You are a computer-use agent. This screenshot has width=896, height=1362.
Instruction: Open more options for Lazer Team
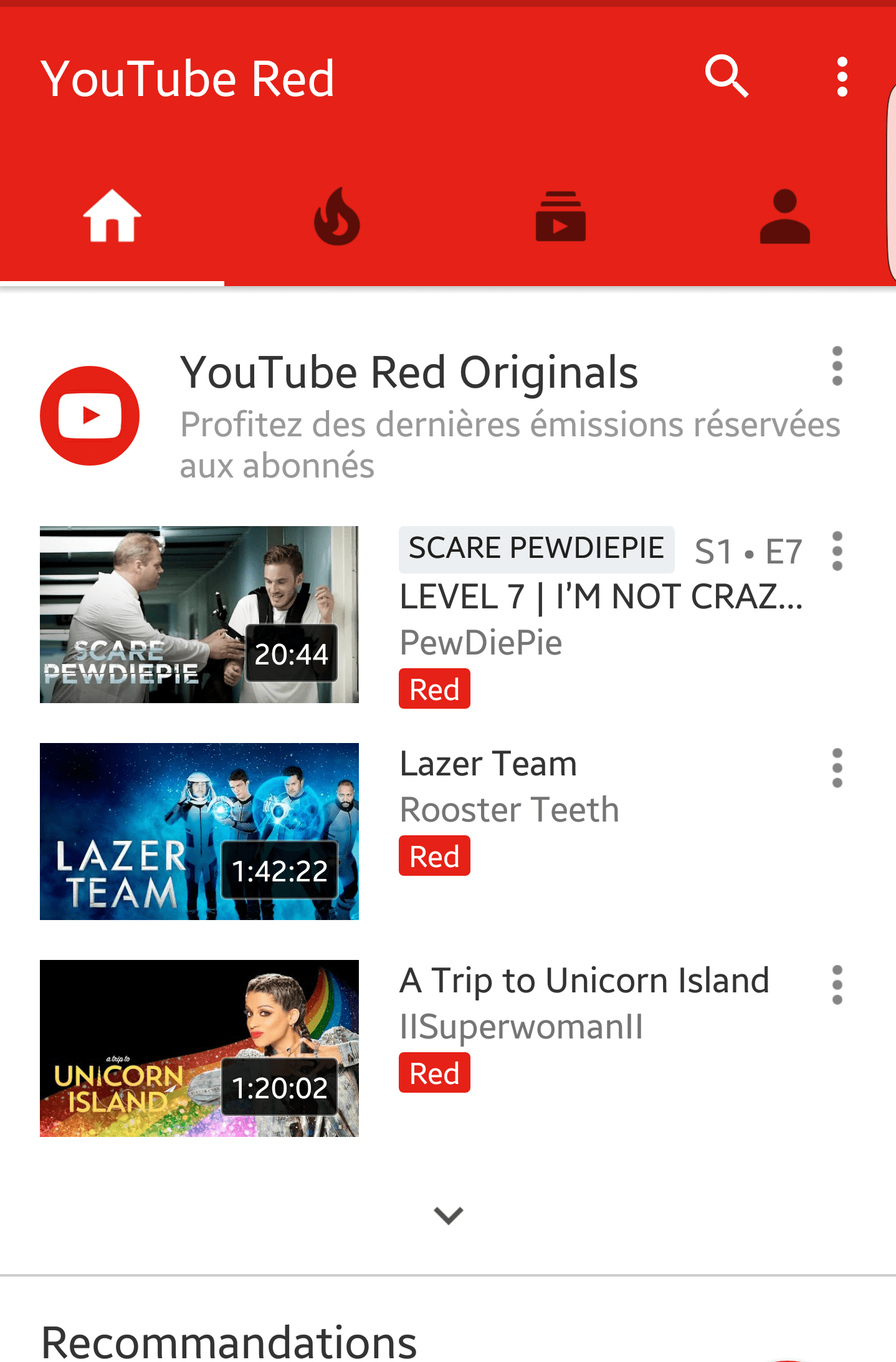[837, 768]
